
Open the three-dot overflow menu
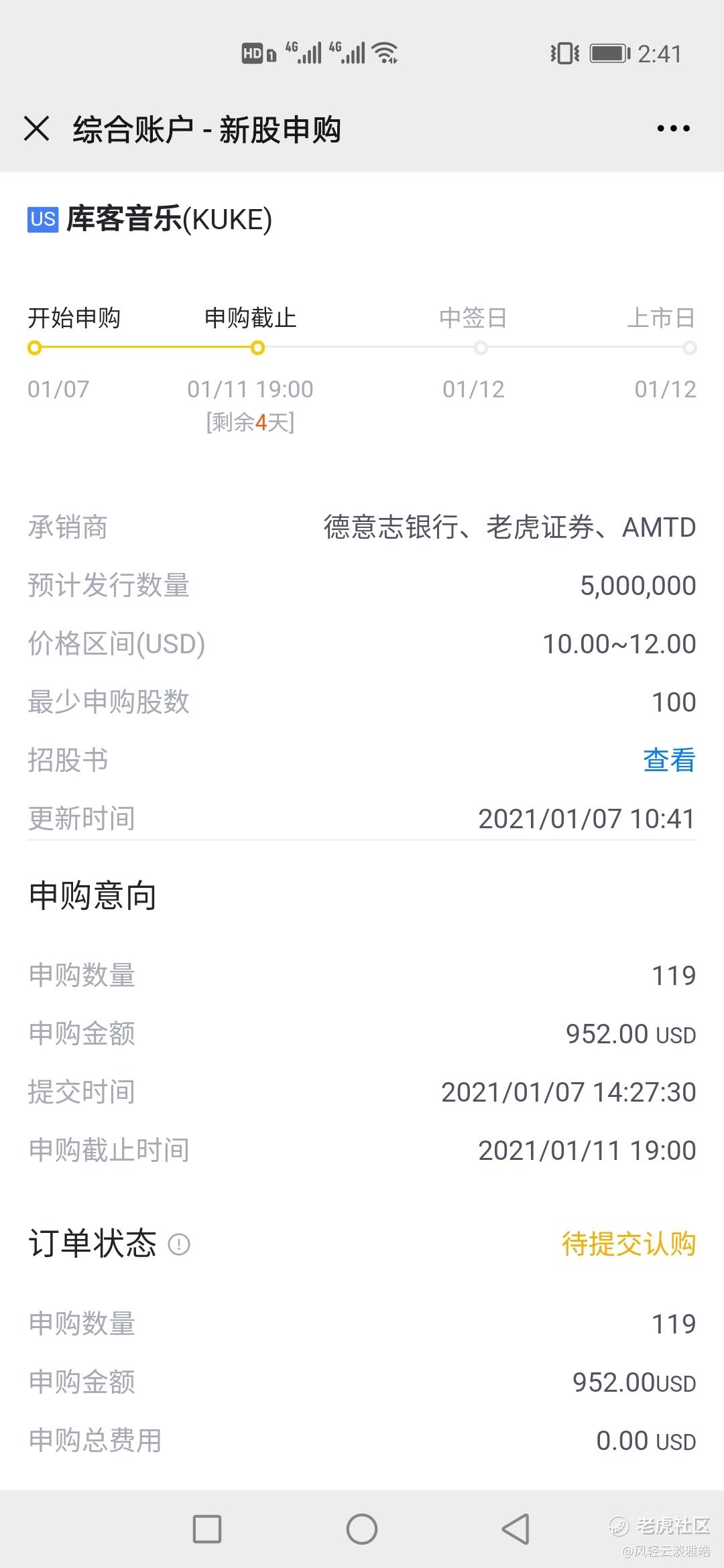[673, 128]
